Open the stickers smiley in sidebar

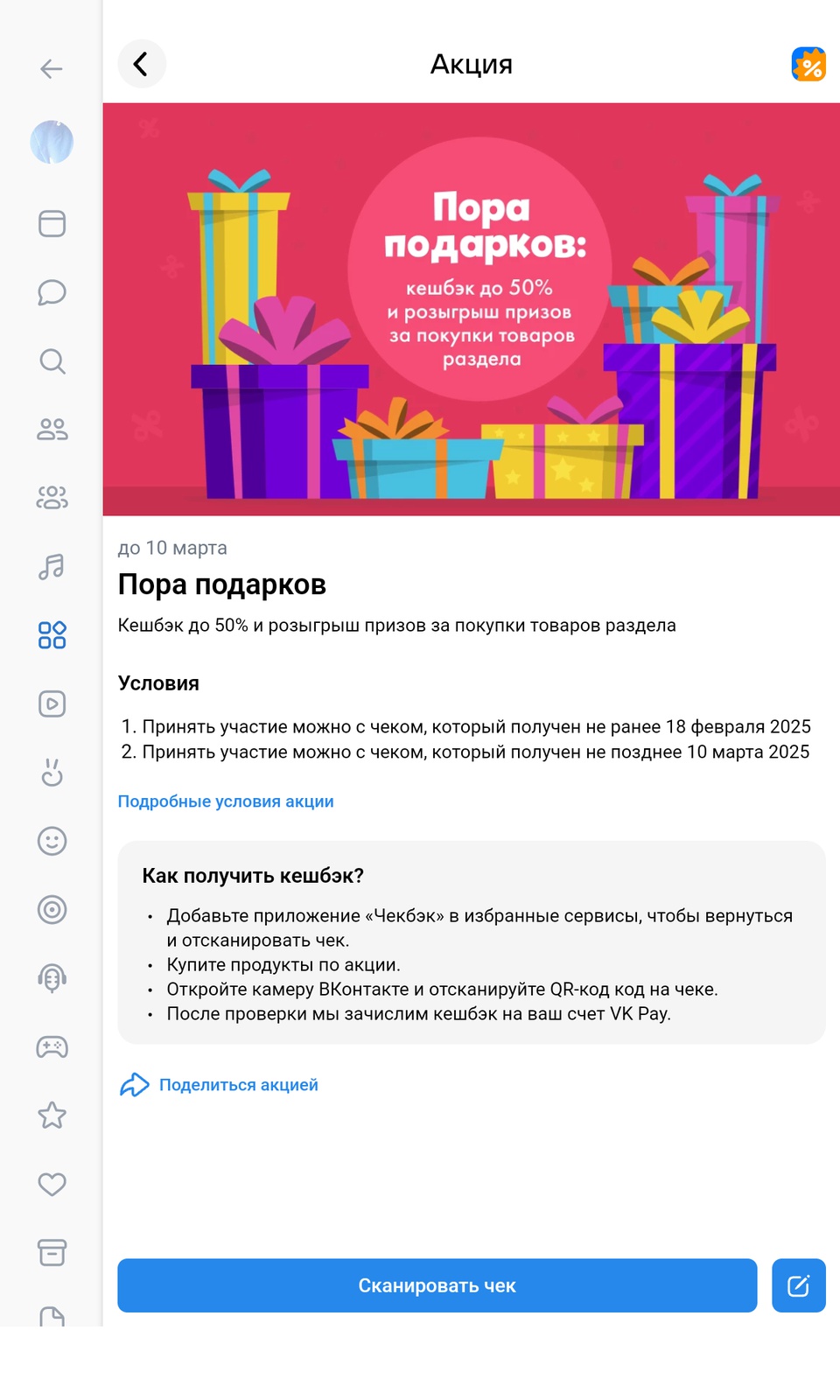(x=52, y=841)
